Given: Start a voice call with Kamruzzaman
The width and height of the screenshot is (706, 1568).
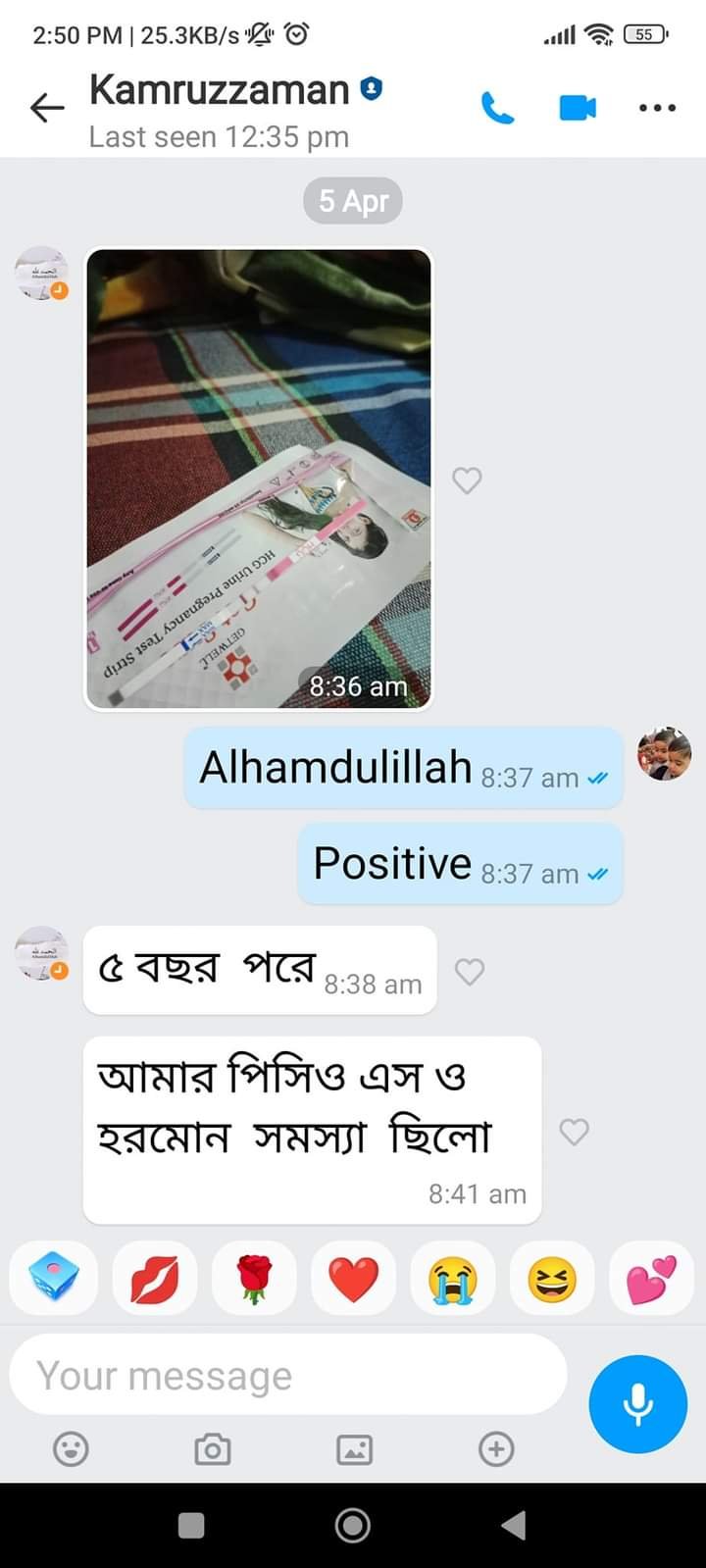Looking at the screenshot, I should 497,108.
